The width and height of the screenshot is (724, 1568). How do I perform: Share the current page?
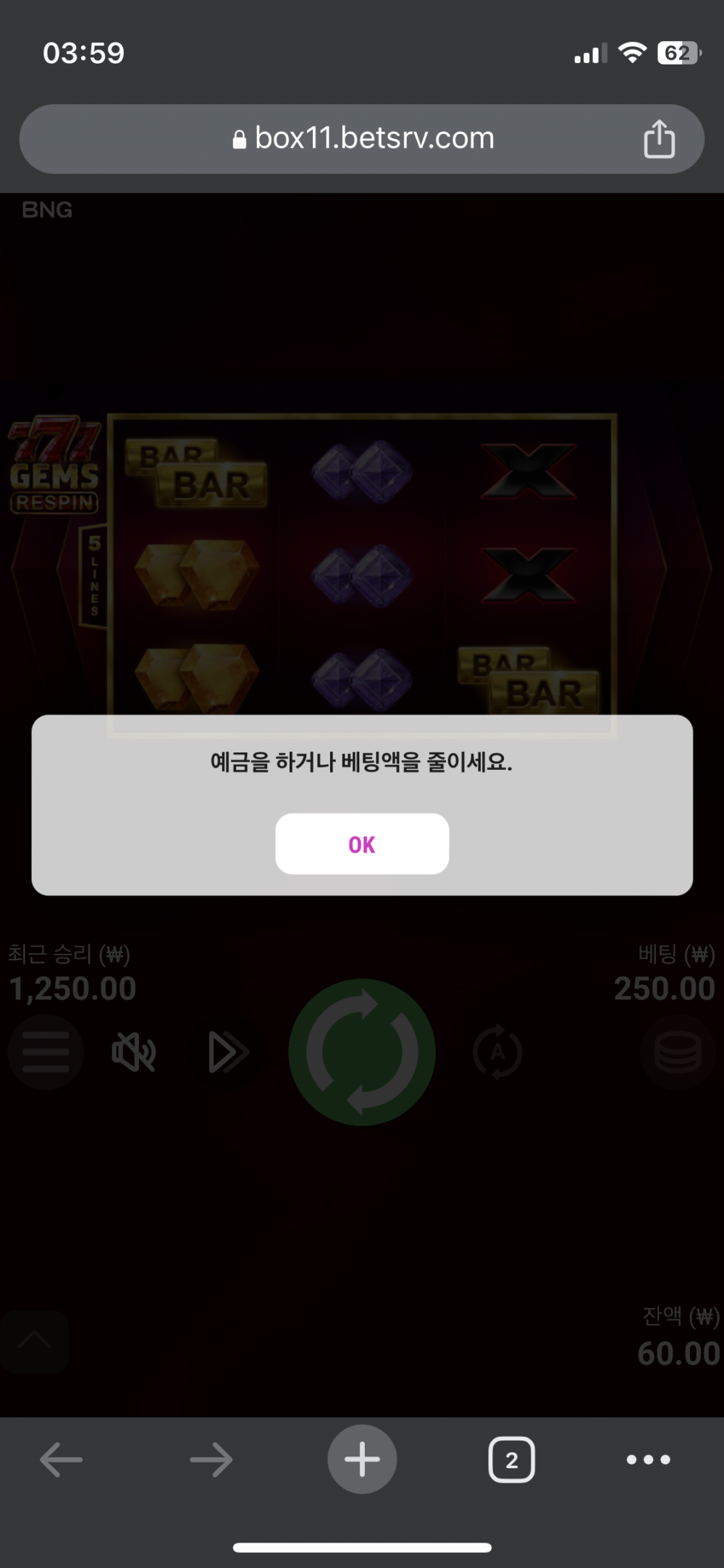[659, 139]
